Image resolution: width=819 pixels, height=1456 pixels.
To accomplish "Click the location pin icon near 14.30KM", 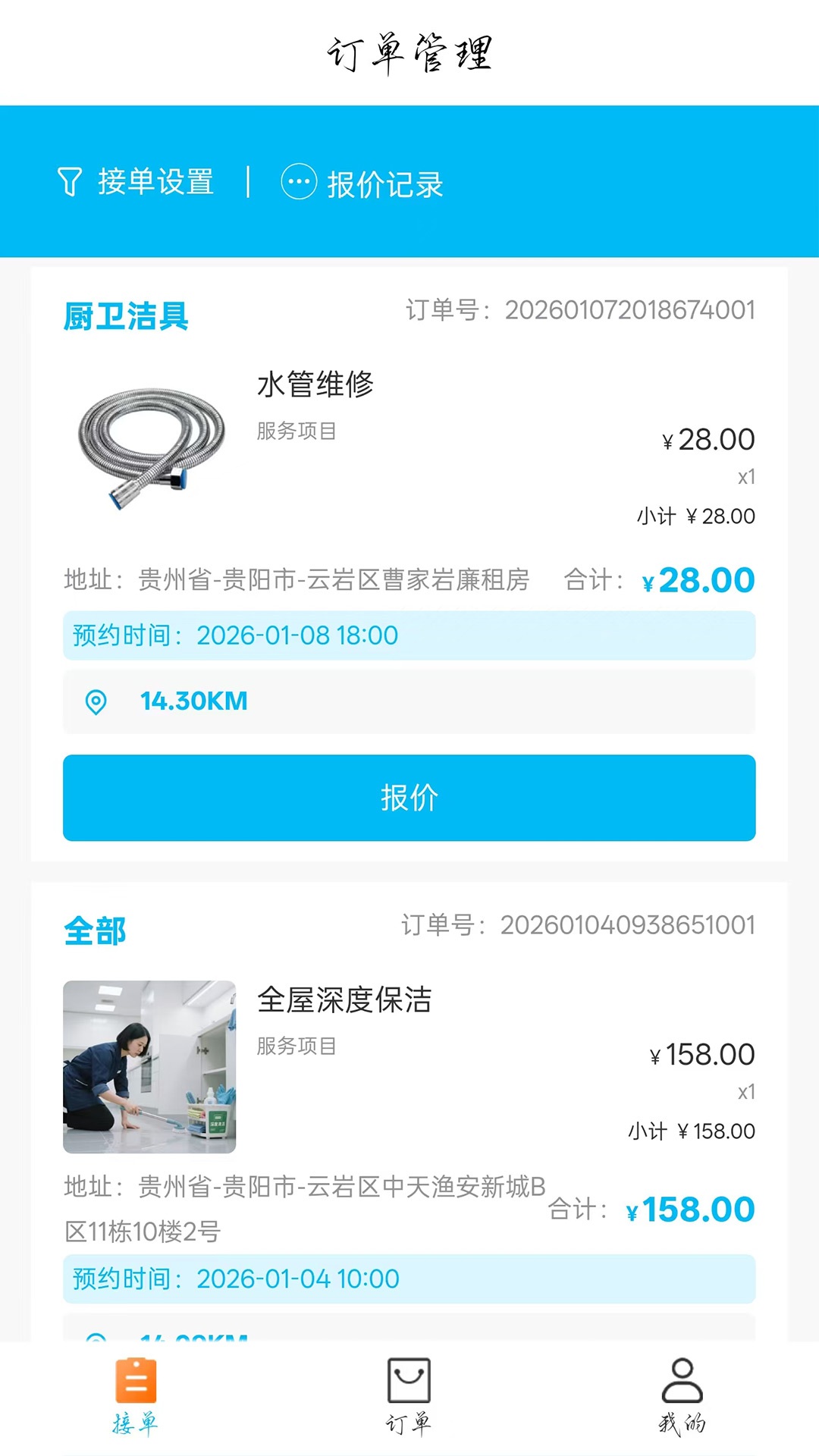I will [x=97, y=701].
